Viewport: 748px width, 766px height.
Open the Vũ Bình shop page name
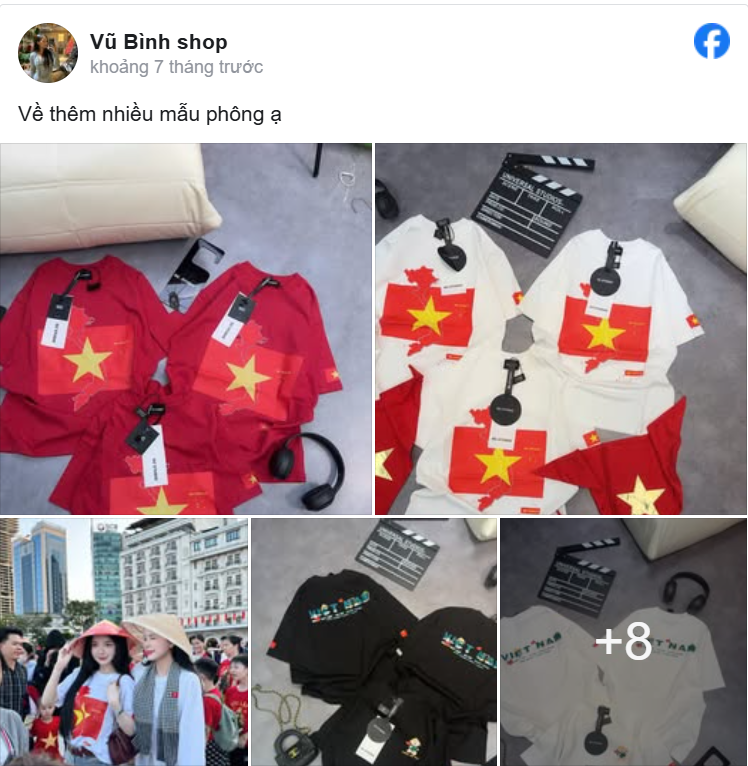(158, 42)
